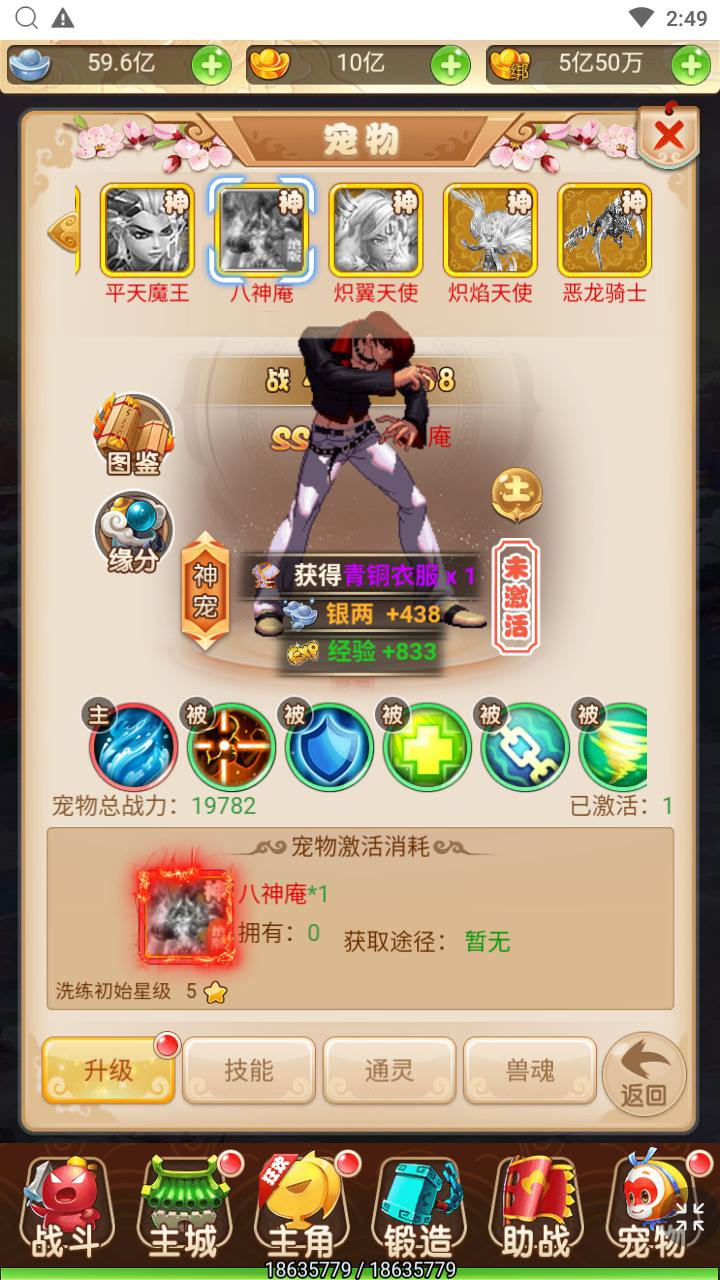Switch to the 升级 tab

(x=108, y=1070)
